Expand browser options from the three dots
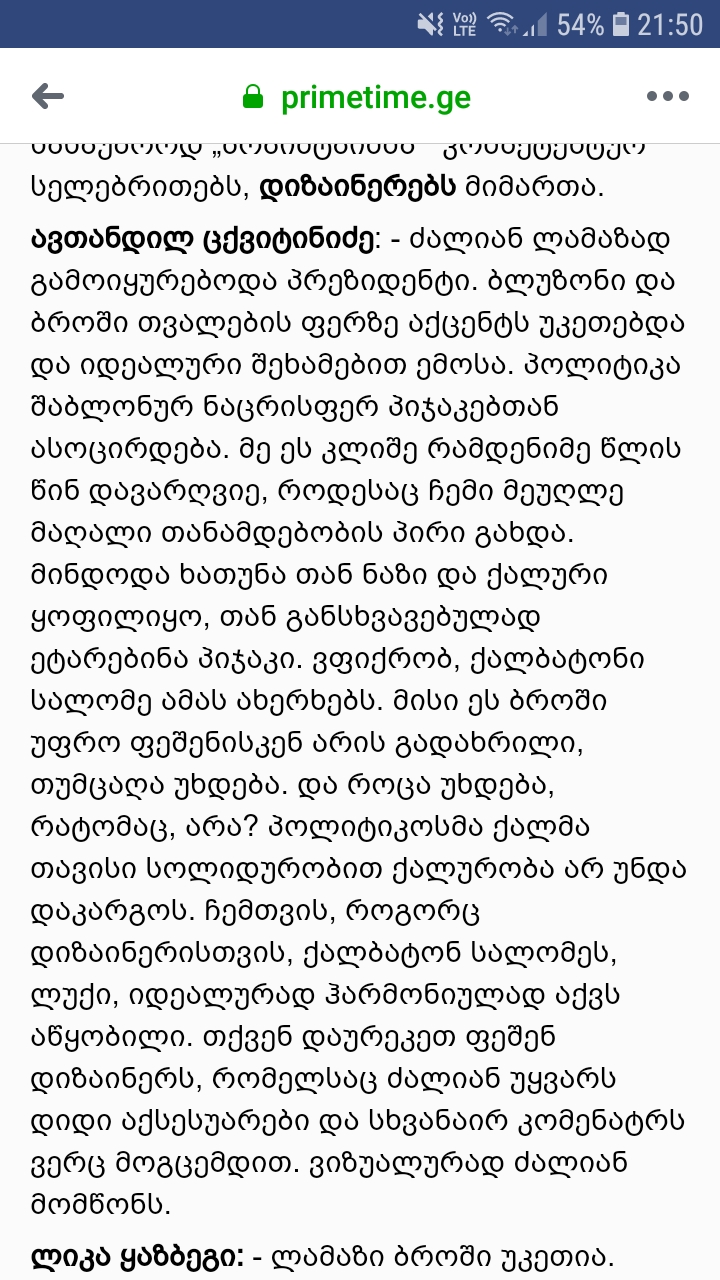The image size is (720, 1280). (x=668, y=95)
